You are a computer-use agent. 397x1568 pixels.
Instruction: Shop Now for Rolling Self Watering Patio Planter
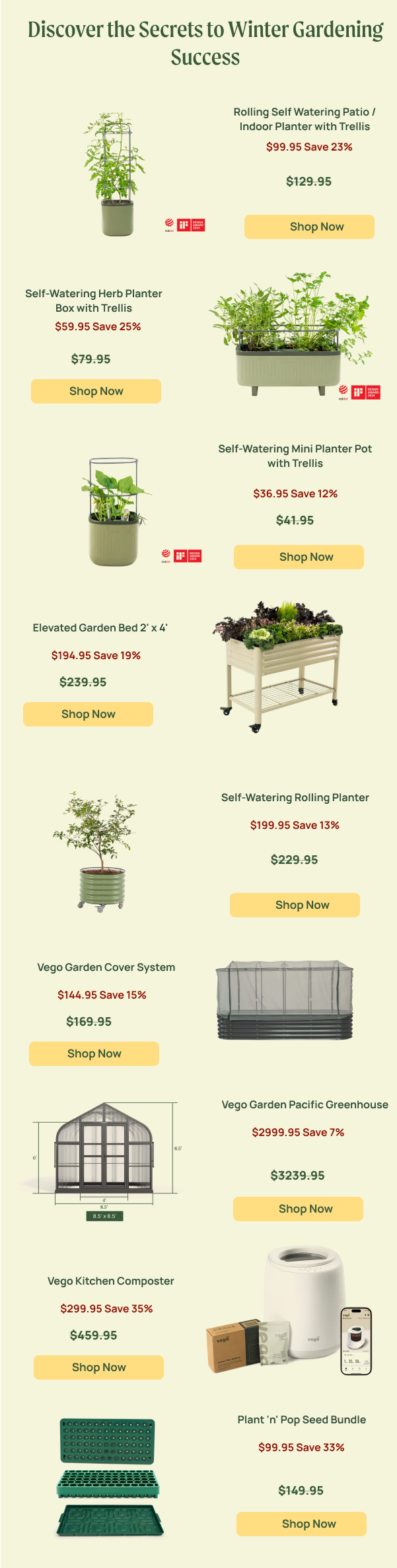pyautogui.click(x=309, y=227)
